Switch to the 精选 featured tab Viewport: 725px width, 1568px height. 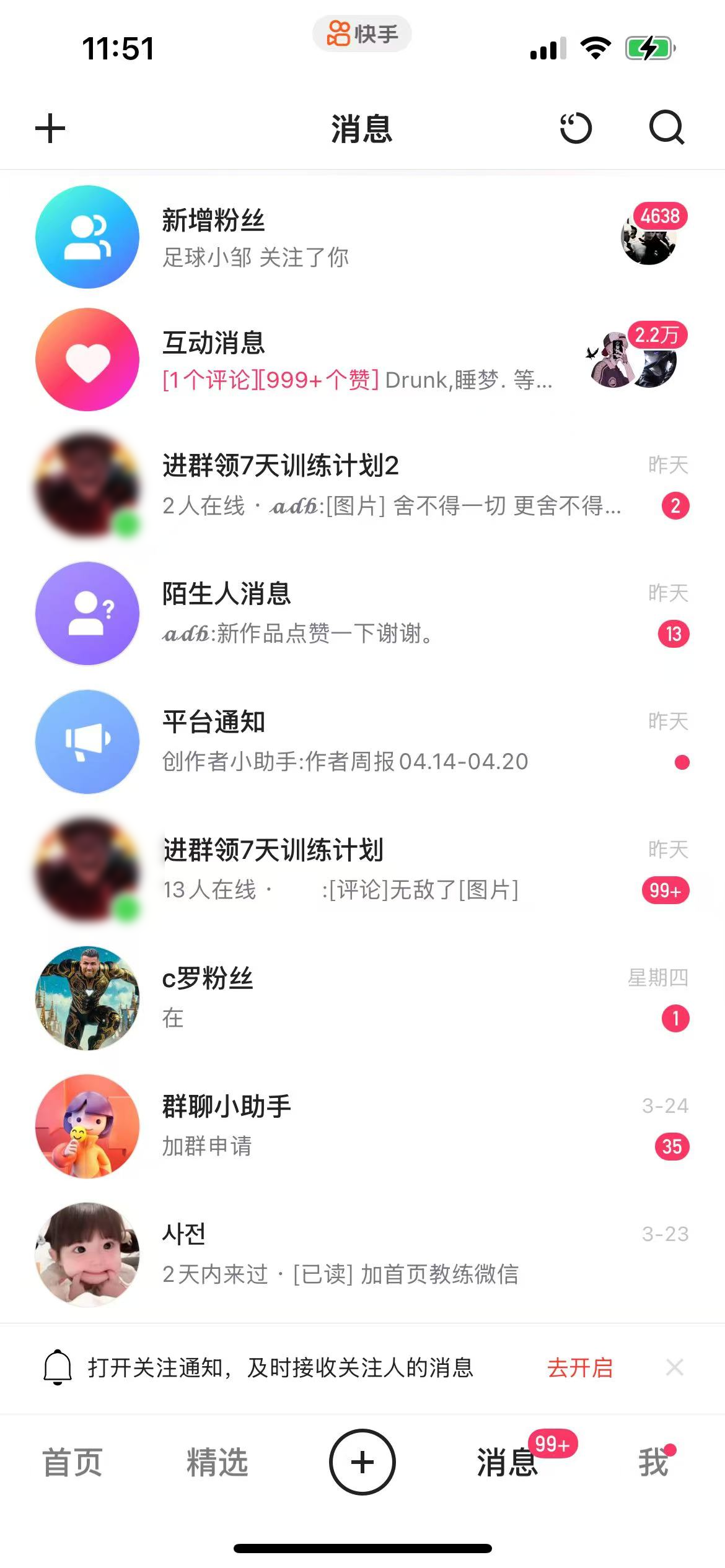click(217, 1463)
